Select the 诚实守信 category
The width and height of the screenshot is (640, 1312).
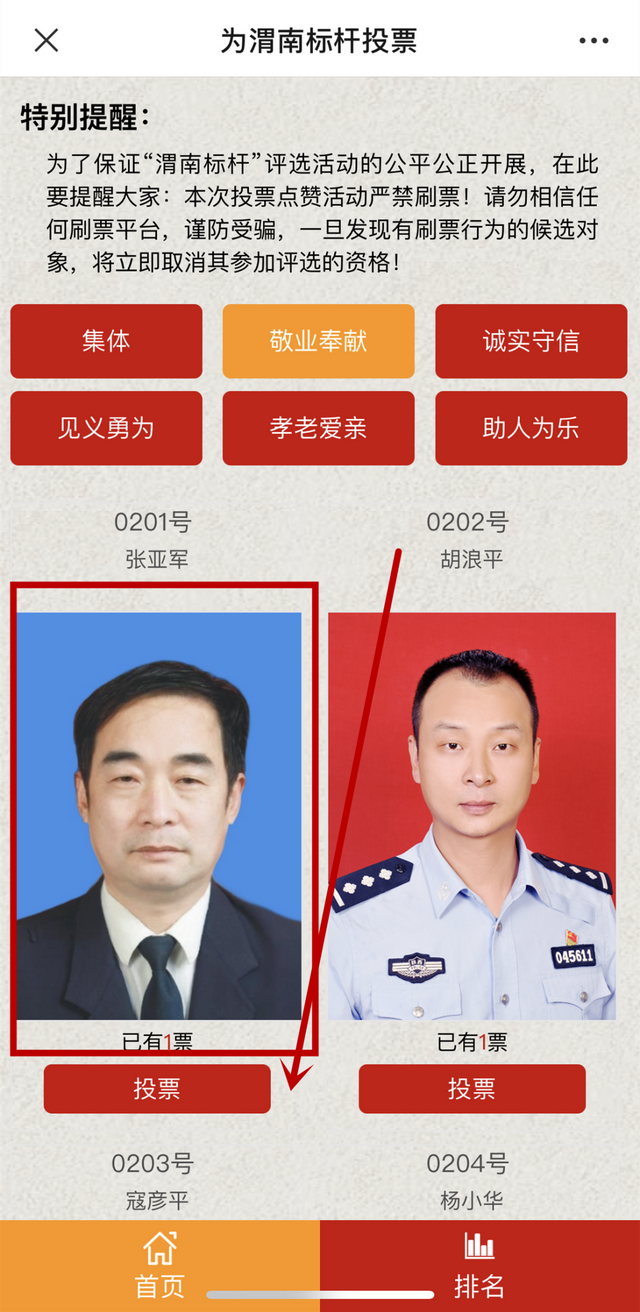(531, 341)
